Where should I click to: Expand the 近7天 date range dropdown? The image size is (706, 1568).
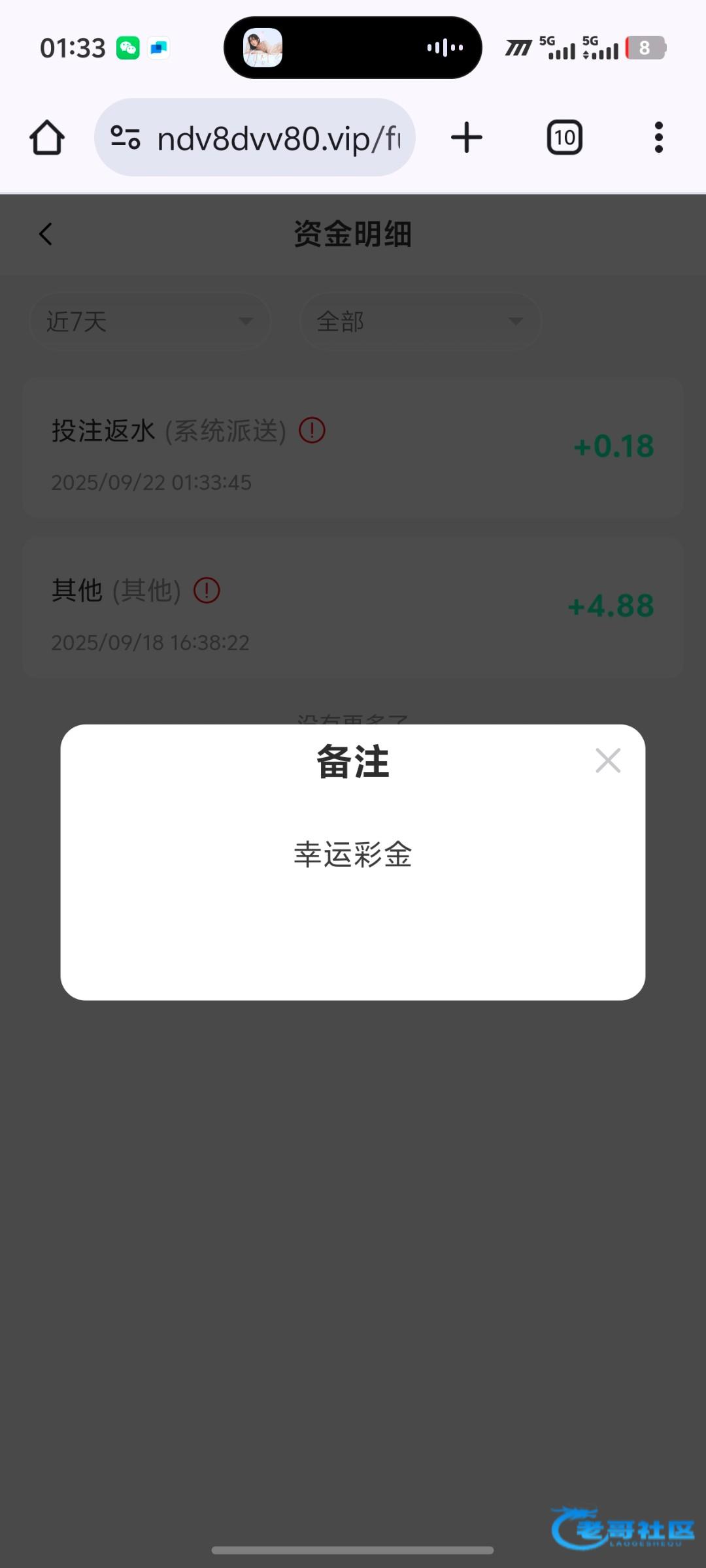click(150, 321)
